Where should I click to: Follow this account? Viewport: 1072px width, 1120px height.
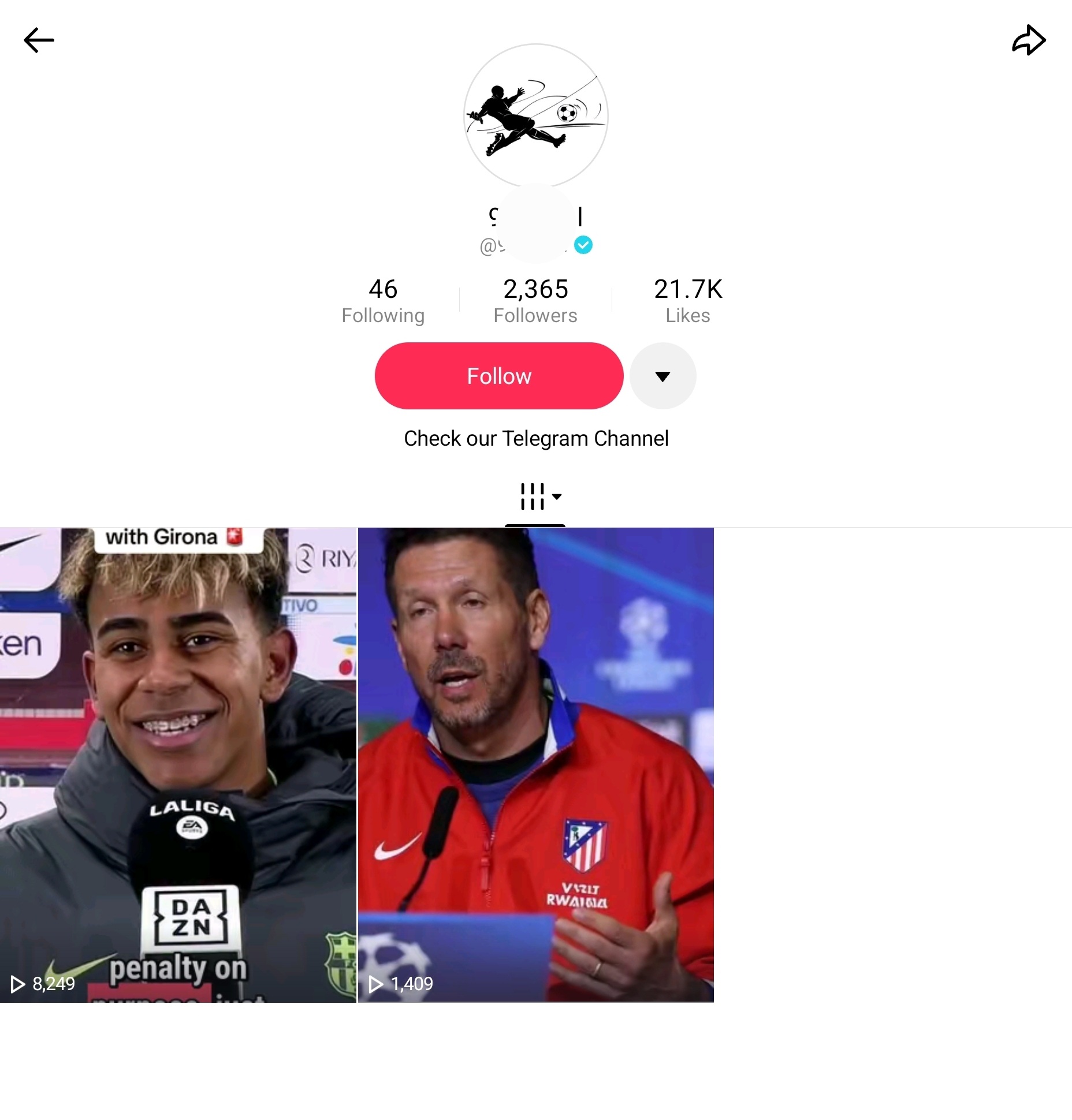tap(498, 376)
